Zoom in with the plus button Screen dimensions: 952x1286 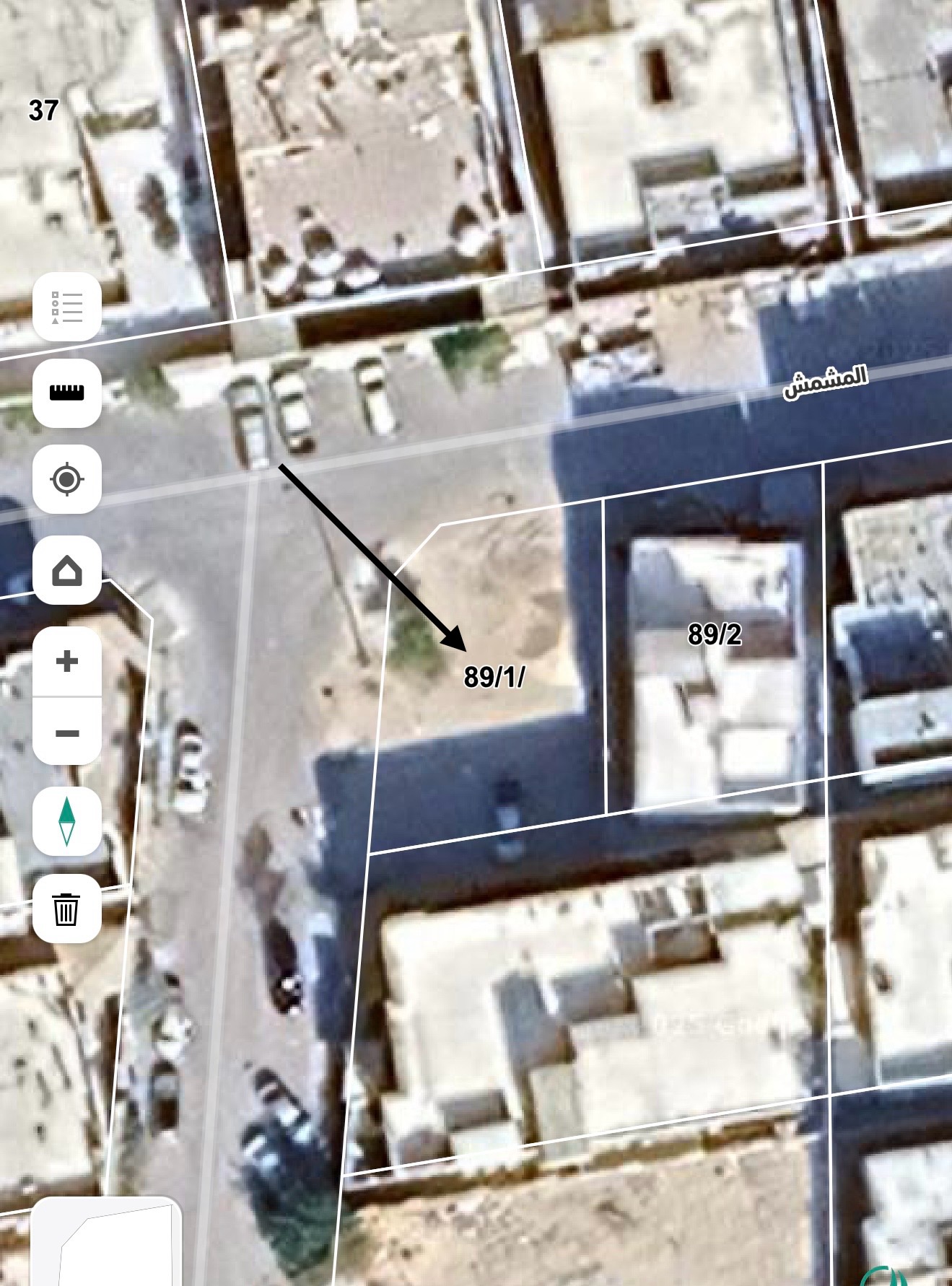click(x=66, y=661)
